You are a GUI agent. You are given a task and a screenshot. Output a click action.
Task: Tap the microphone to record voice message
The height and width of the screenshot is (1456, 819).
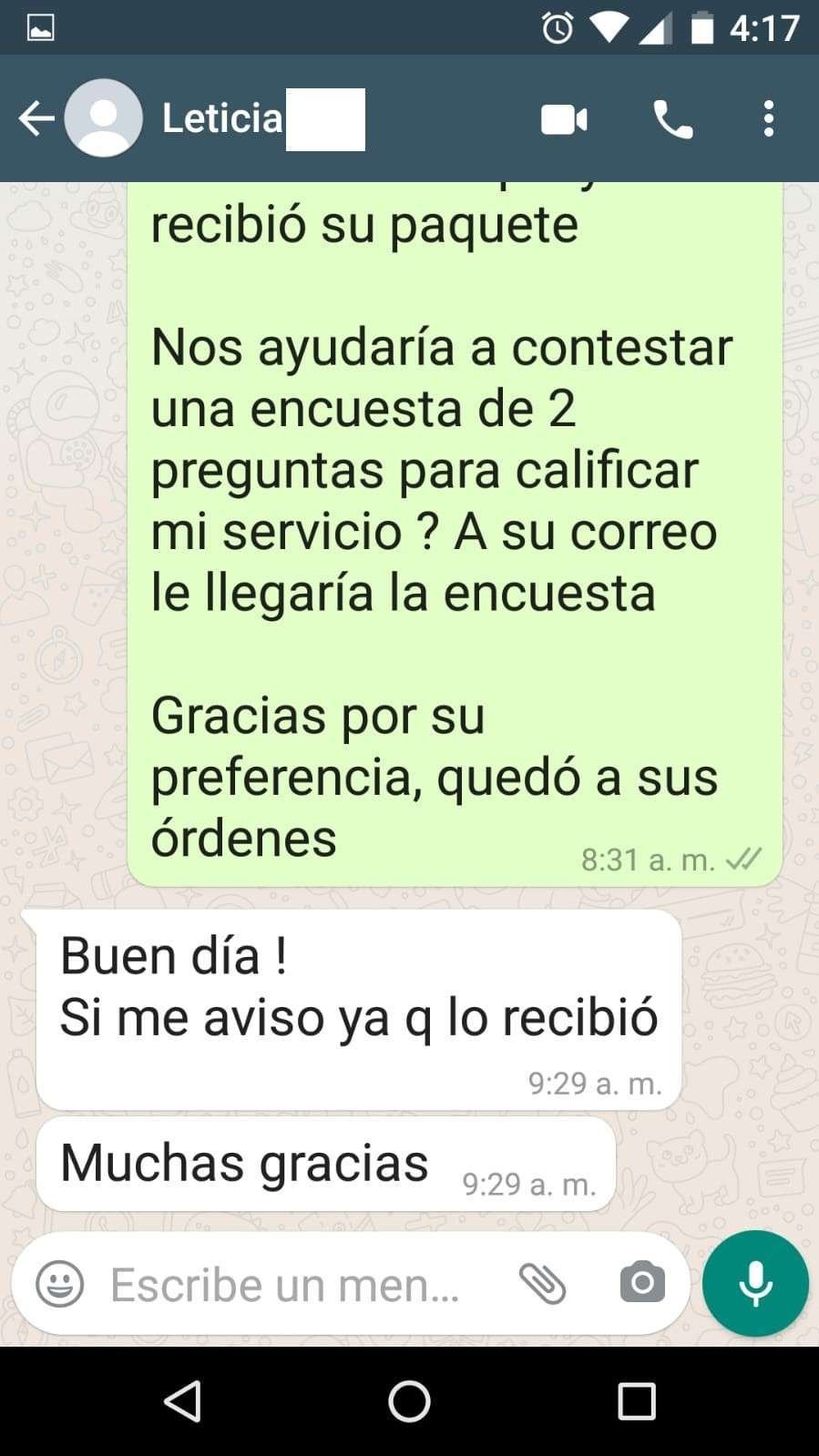pos(755,1284)
